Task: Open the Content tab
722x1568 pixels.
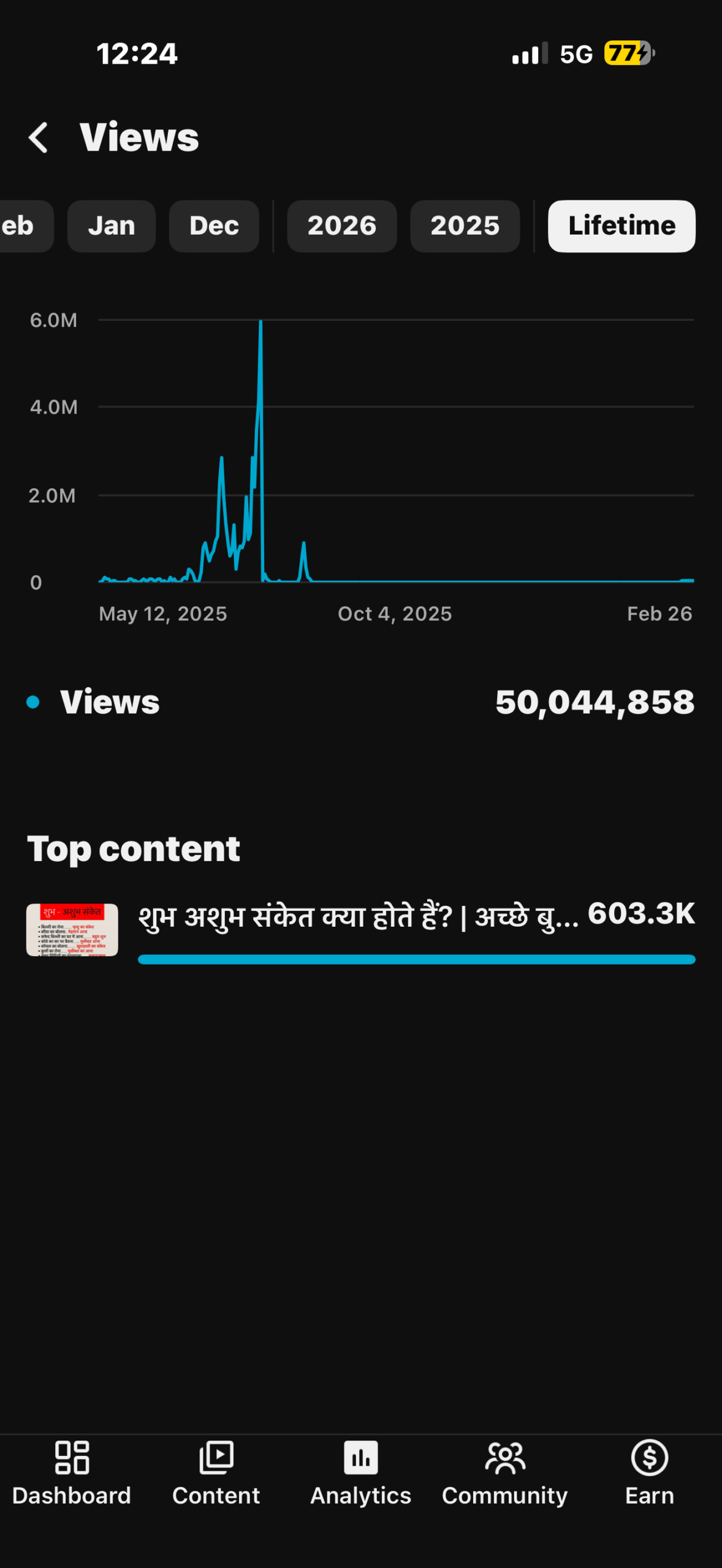Action: (x=216, y=1472)
